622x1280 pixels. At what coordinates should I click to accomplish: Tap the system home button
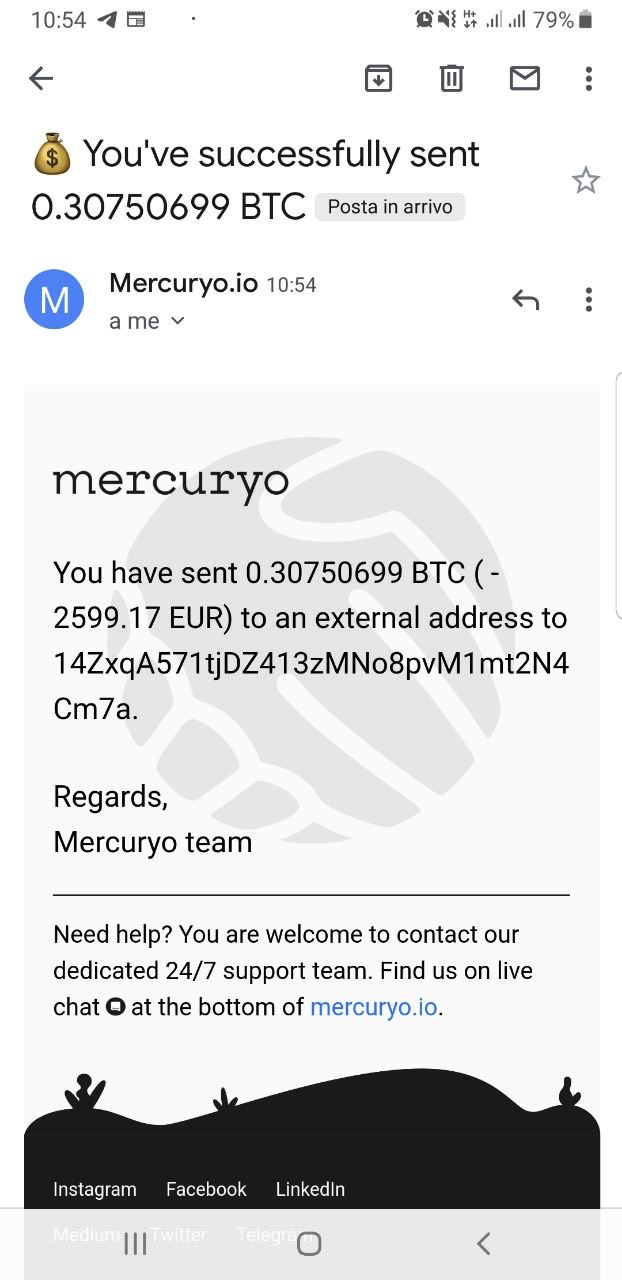310,1243
